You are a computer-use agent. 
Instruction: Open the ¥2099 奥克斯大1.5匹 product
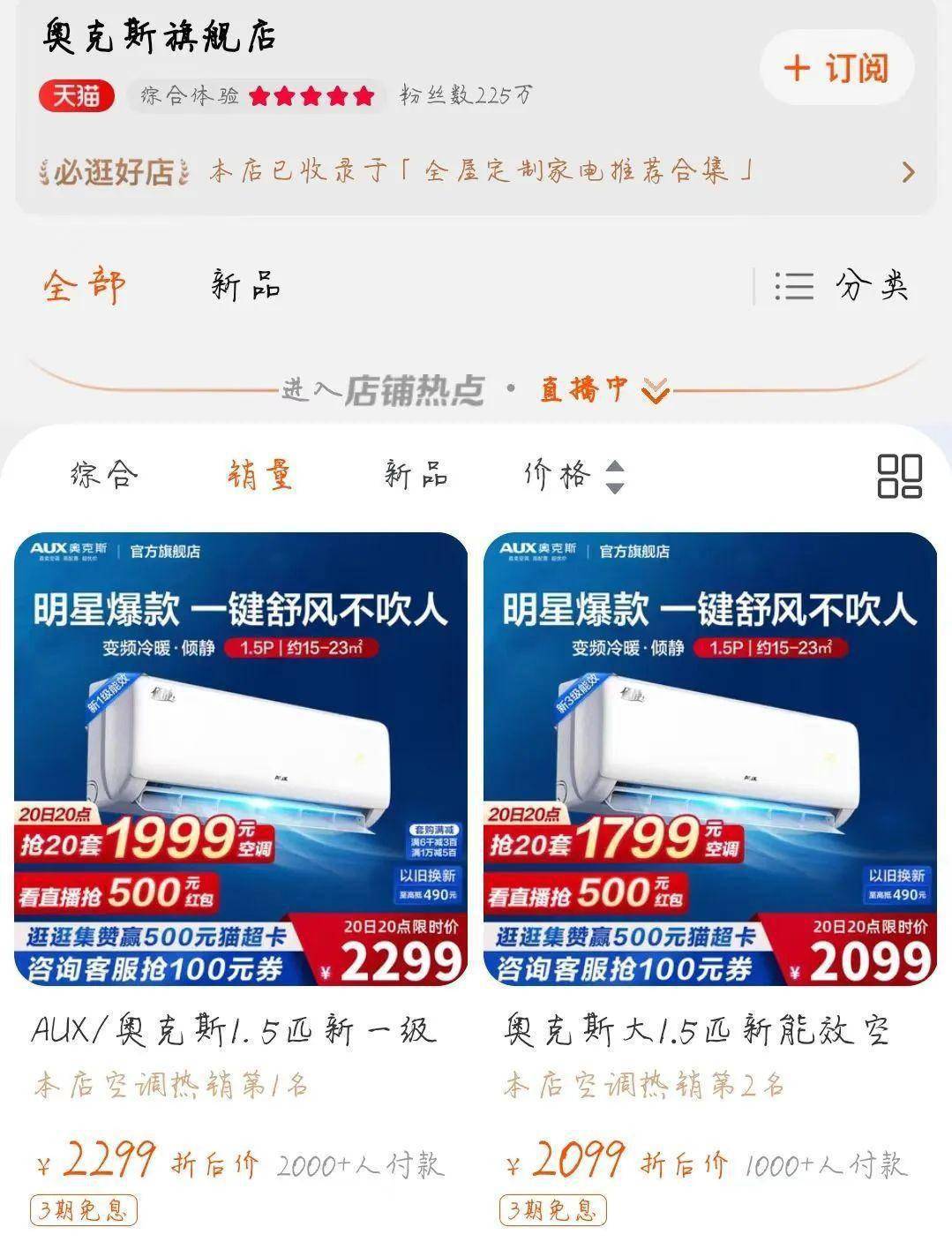coord(710,759)
